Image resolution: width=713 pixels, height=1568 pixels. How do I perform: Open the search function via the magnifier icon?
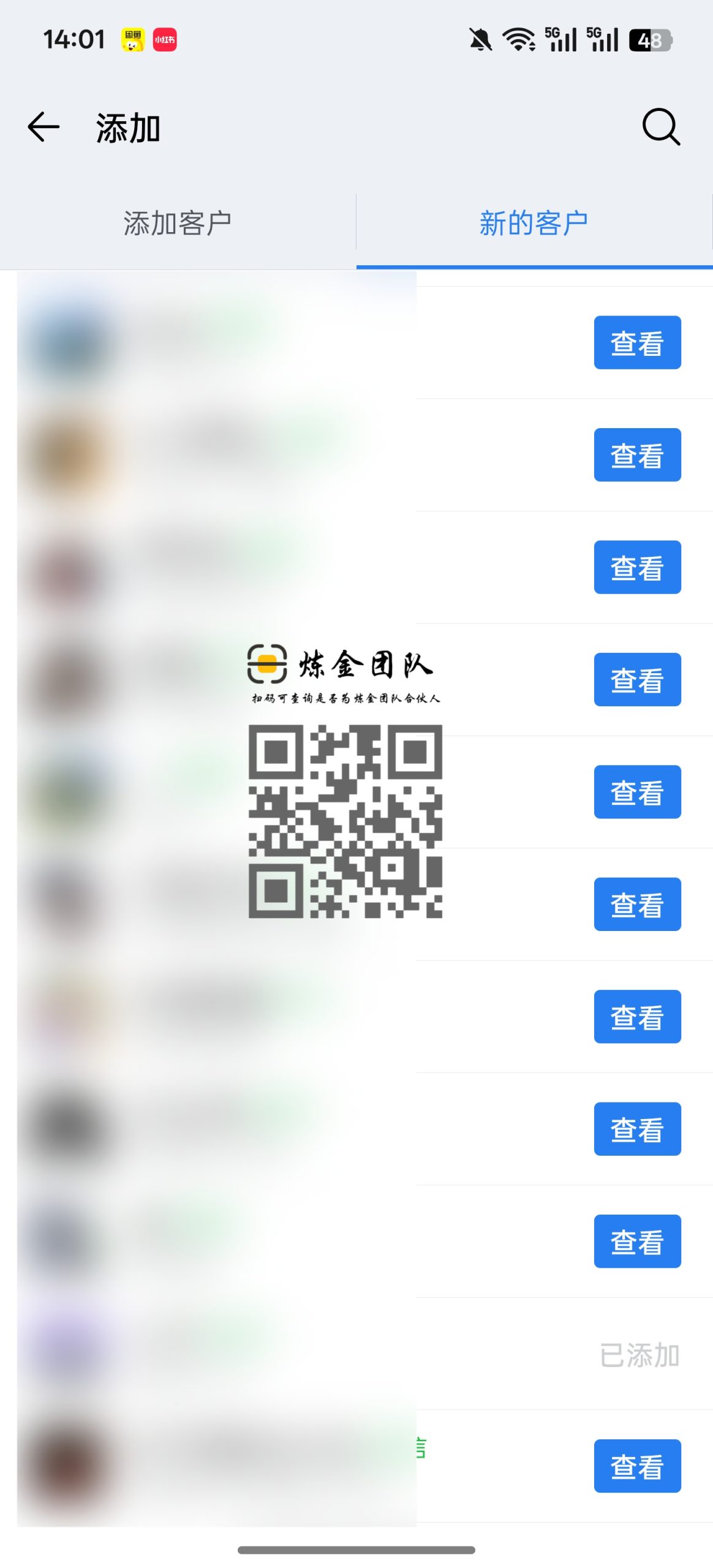tap(660, 127)
